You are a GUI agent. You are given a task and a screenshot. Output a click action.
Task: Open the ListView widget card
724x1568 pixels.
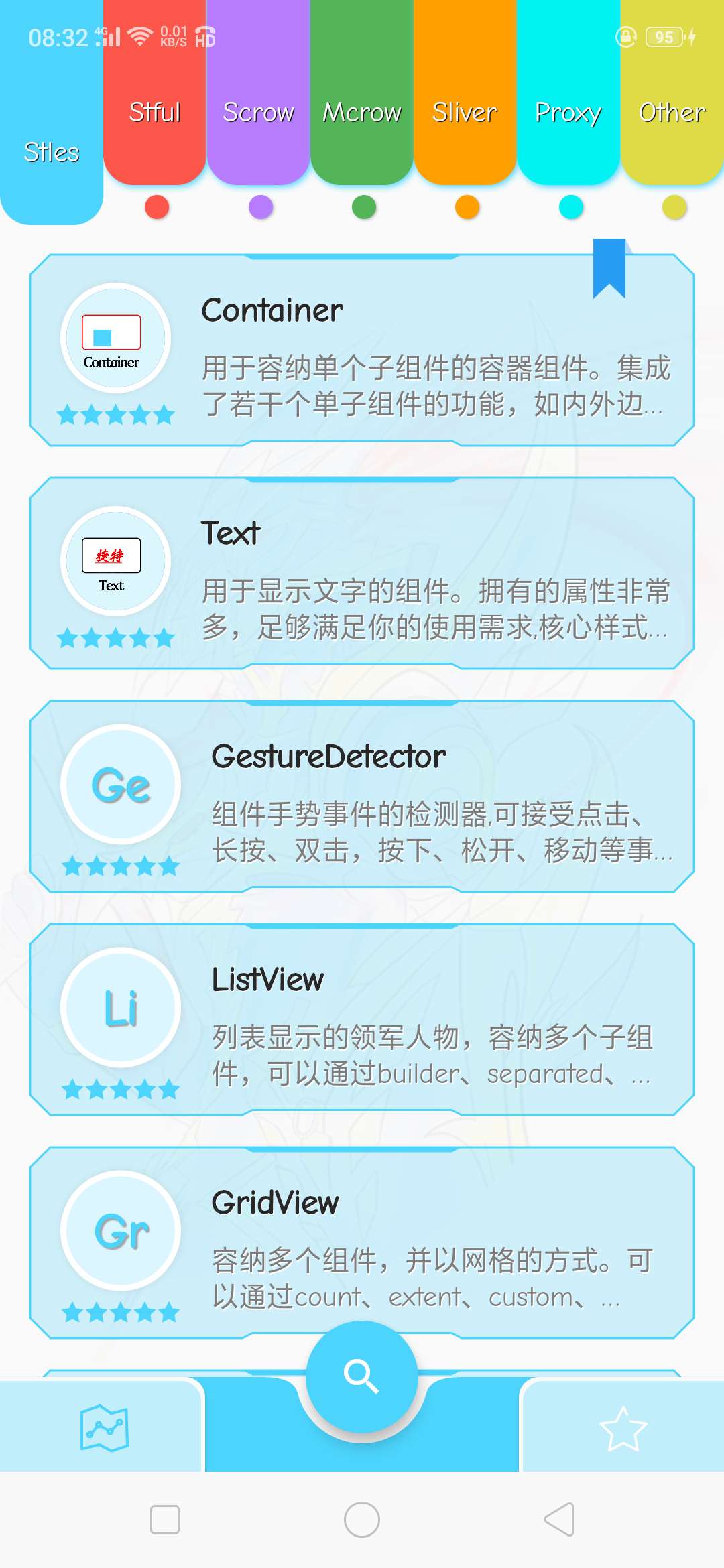point(362,1019)
